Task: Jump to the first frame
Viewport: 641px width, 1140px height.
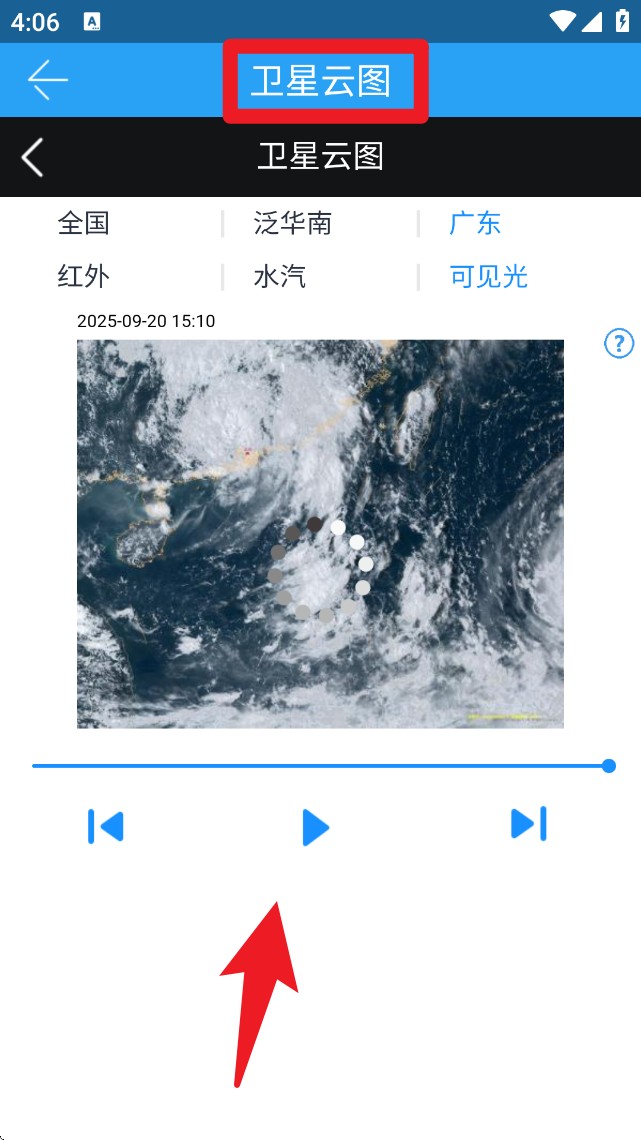Action: (106, 826)
